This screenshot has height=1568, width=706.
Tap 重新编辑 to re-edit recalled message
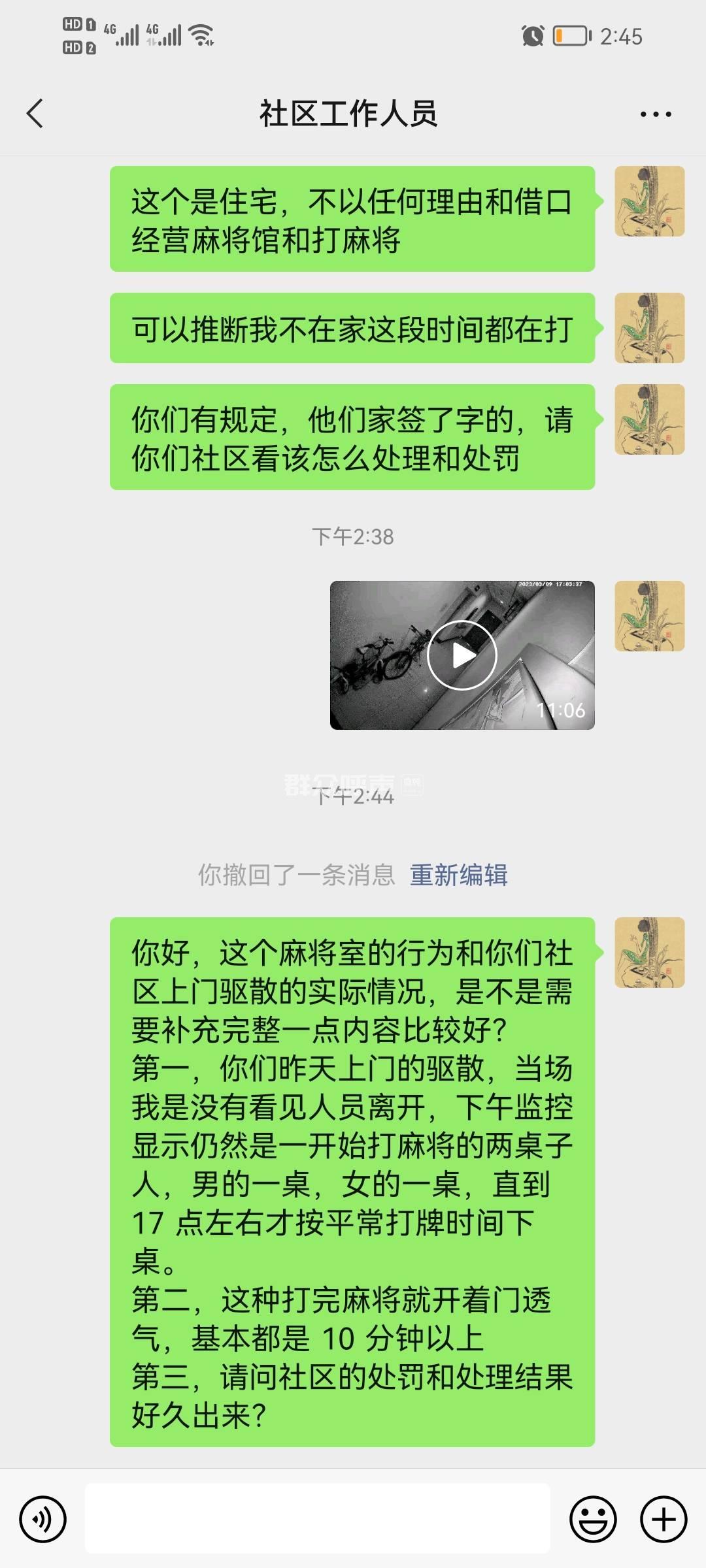458,875
